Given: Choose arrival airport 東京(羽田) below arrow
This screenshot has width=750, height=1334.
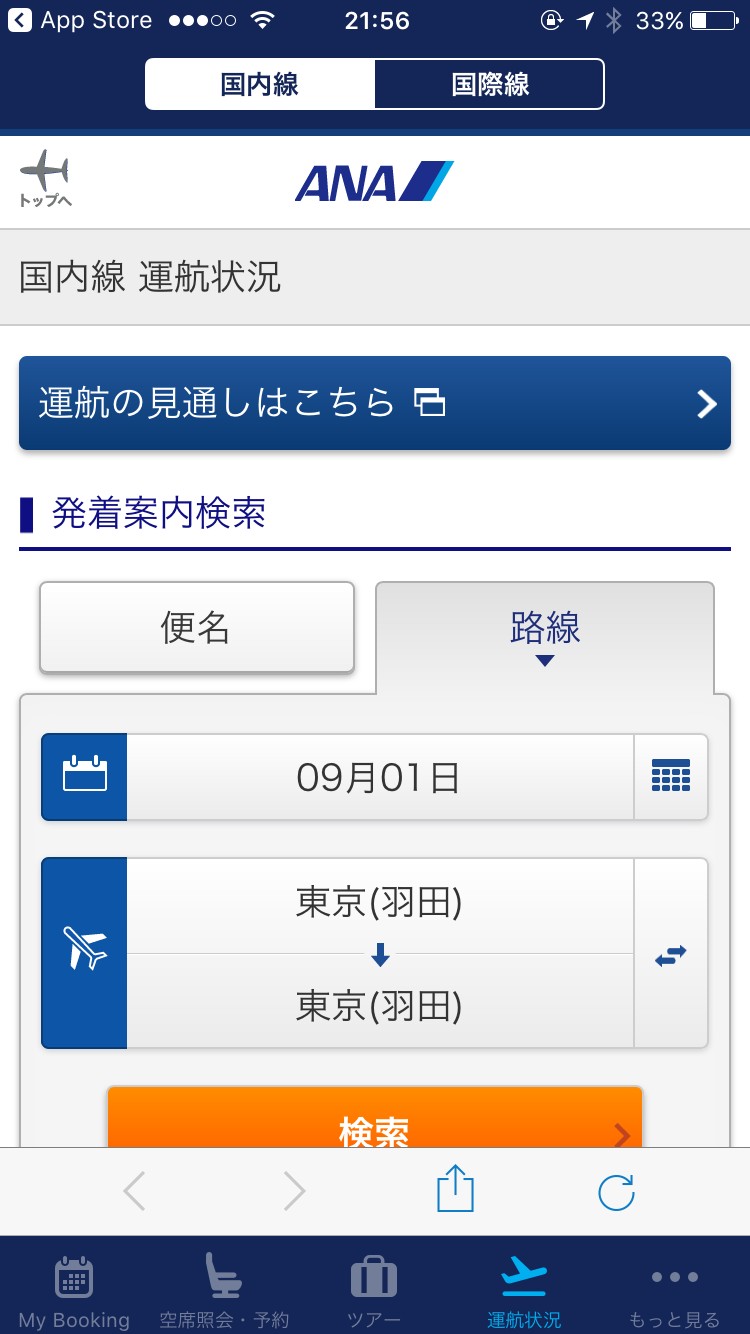Looking at the screenshot, I should (380, 1003).
